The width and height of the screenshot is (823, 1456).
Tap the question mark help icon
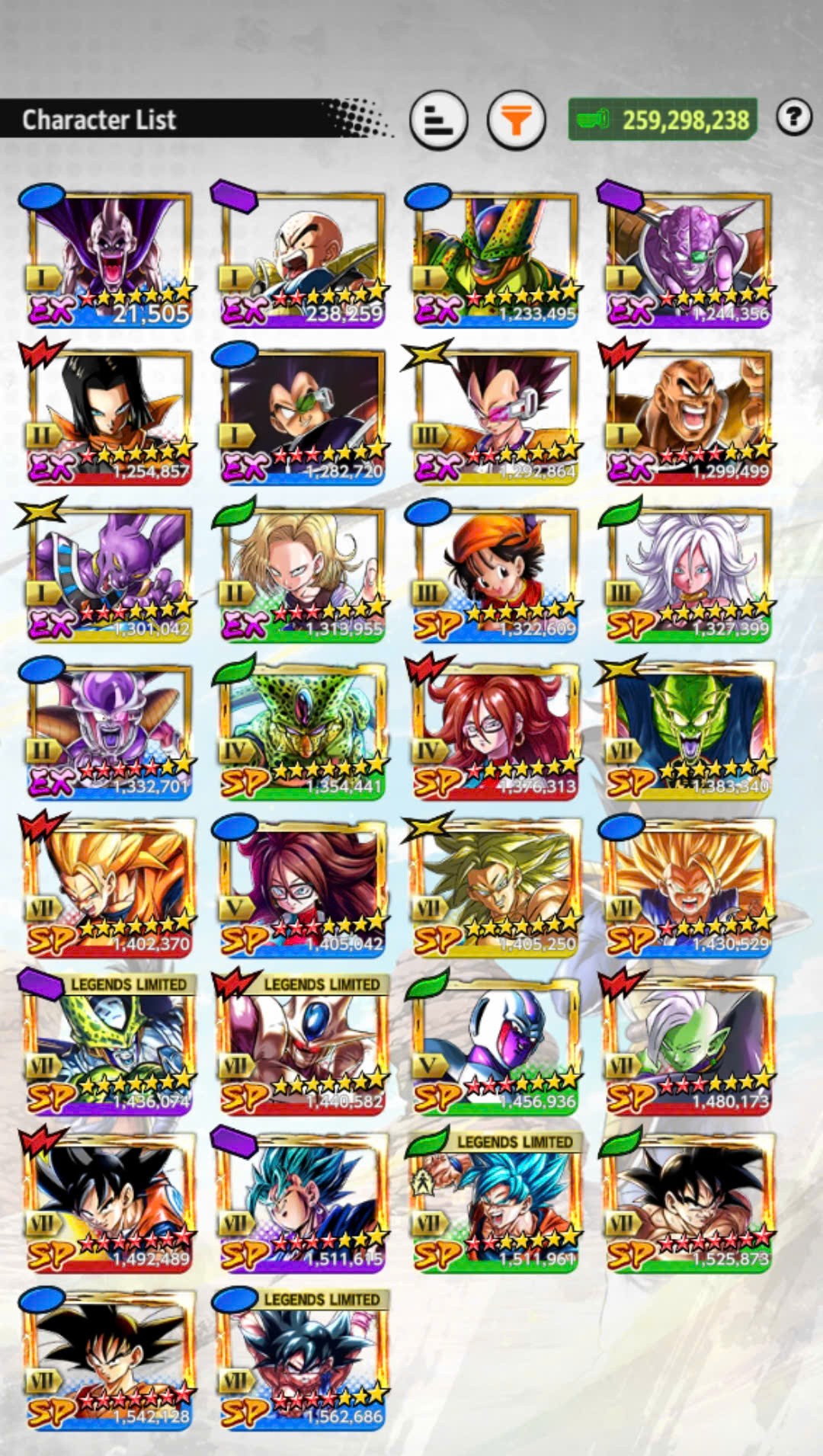794,117
